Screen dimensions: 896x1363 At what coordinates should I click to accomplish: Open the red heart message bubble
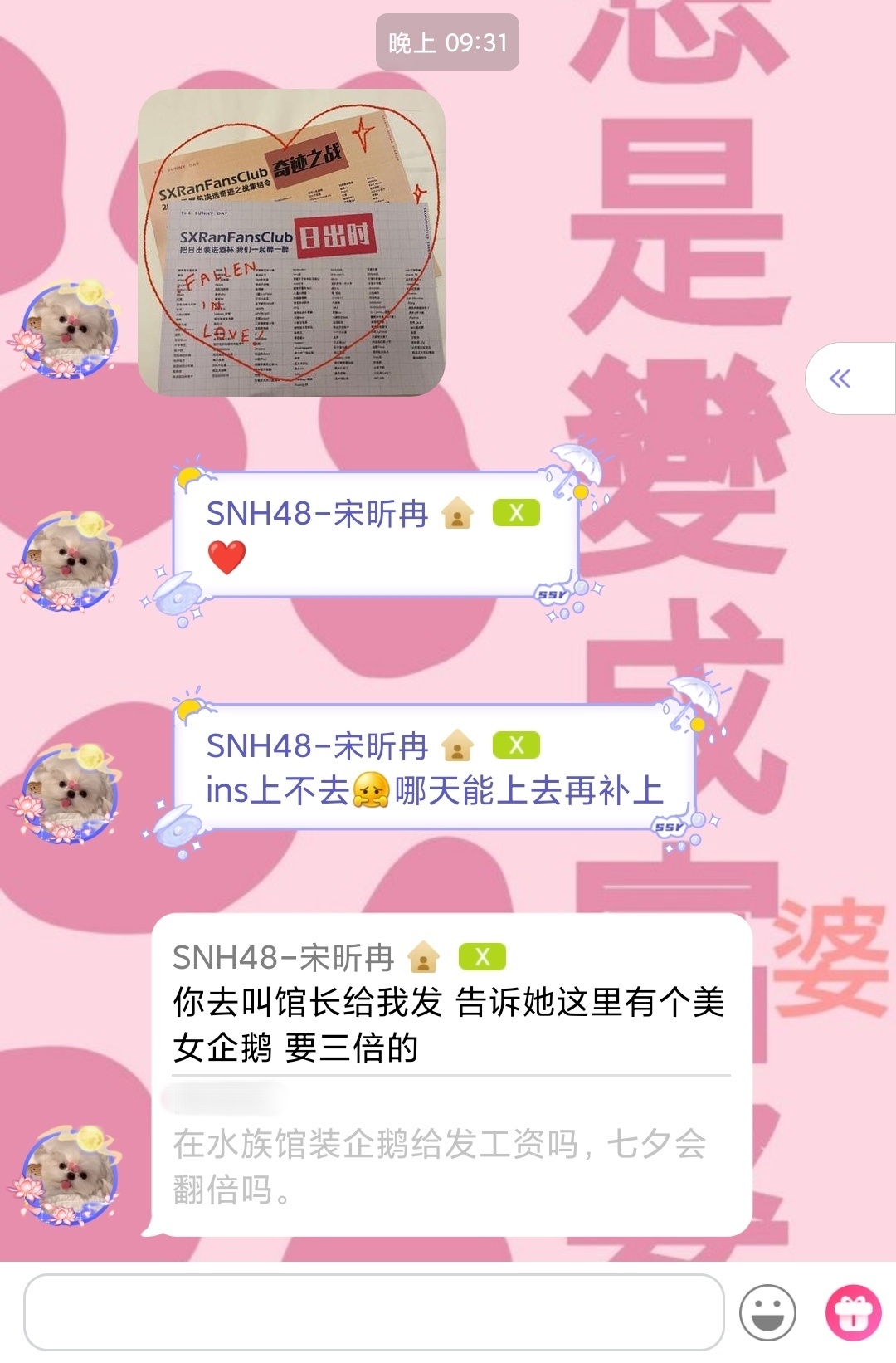(373, 535)
